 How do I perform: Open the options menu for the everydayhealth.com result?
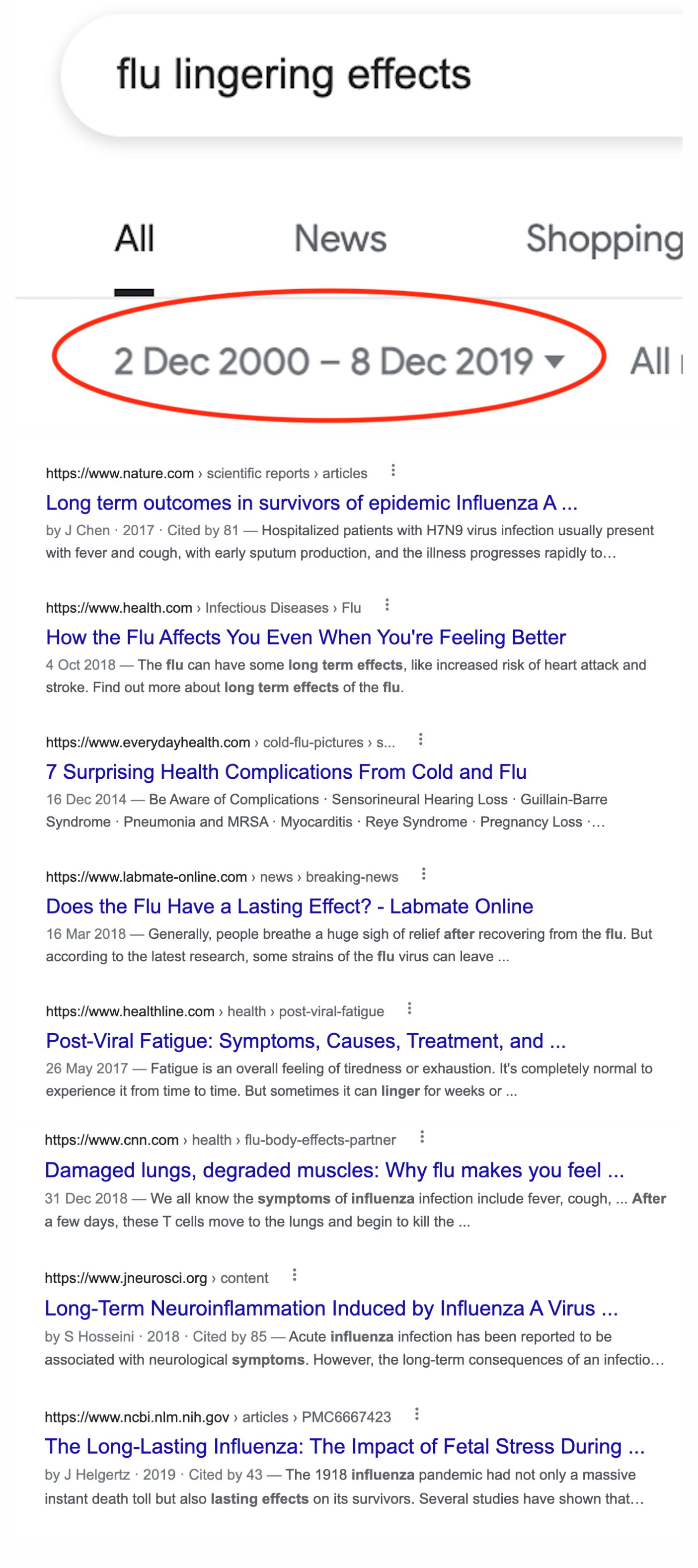[420, 740]
